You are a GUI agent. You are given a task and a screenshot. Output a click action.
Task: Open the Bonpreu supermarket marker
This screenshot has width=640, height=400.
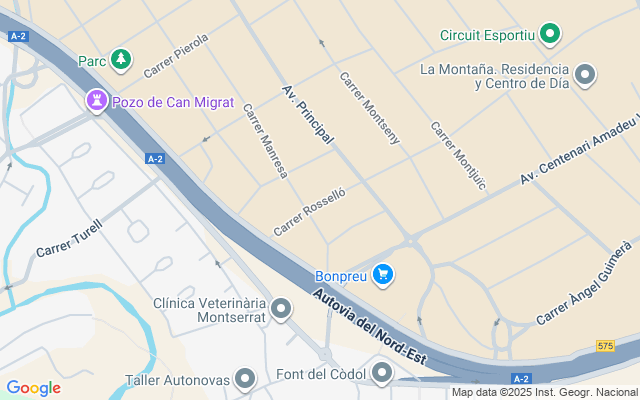tap(383, 274)
